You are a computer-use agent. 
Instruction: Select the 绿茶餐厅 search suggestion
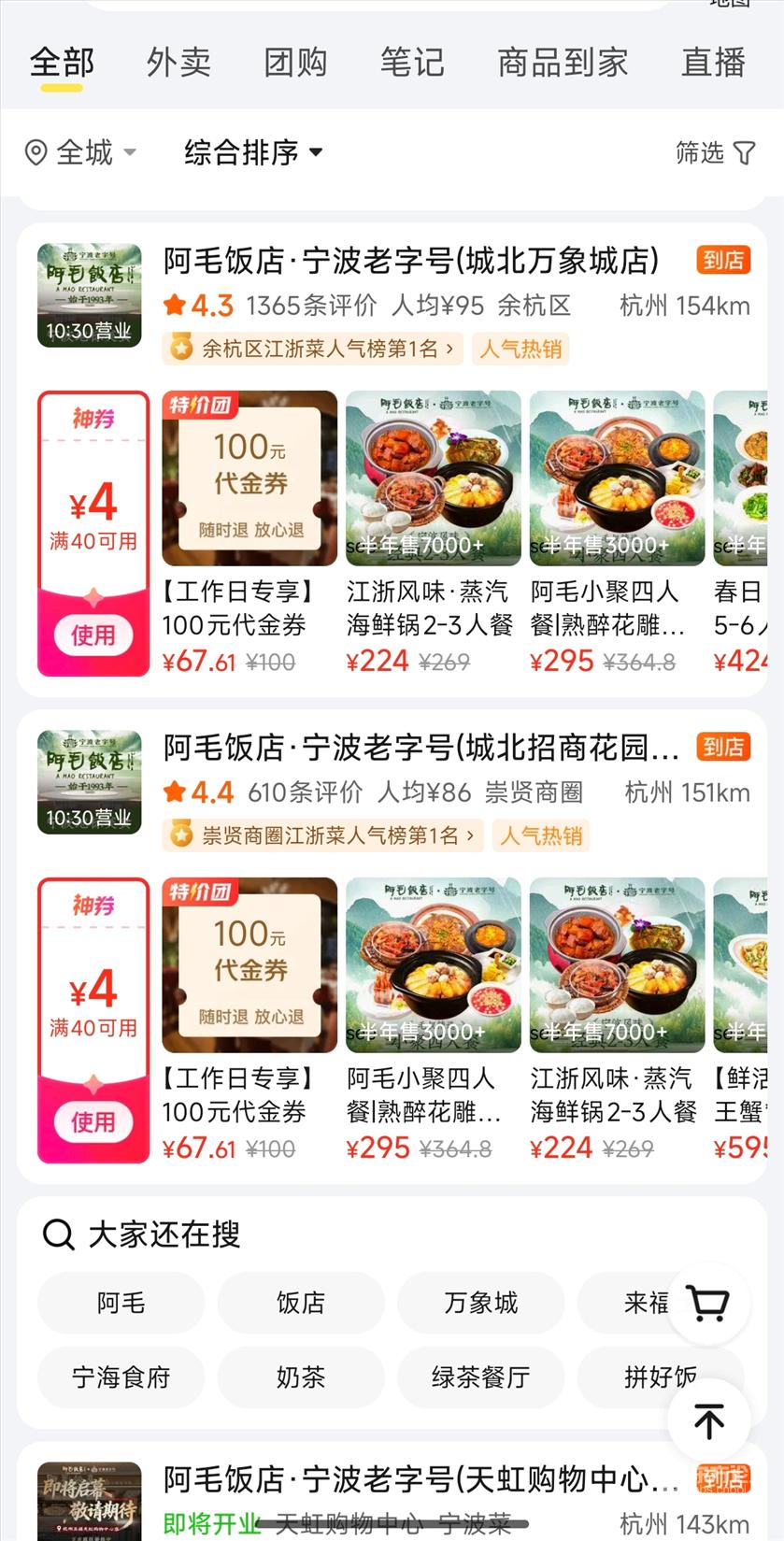click(480, 1377)
